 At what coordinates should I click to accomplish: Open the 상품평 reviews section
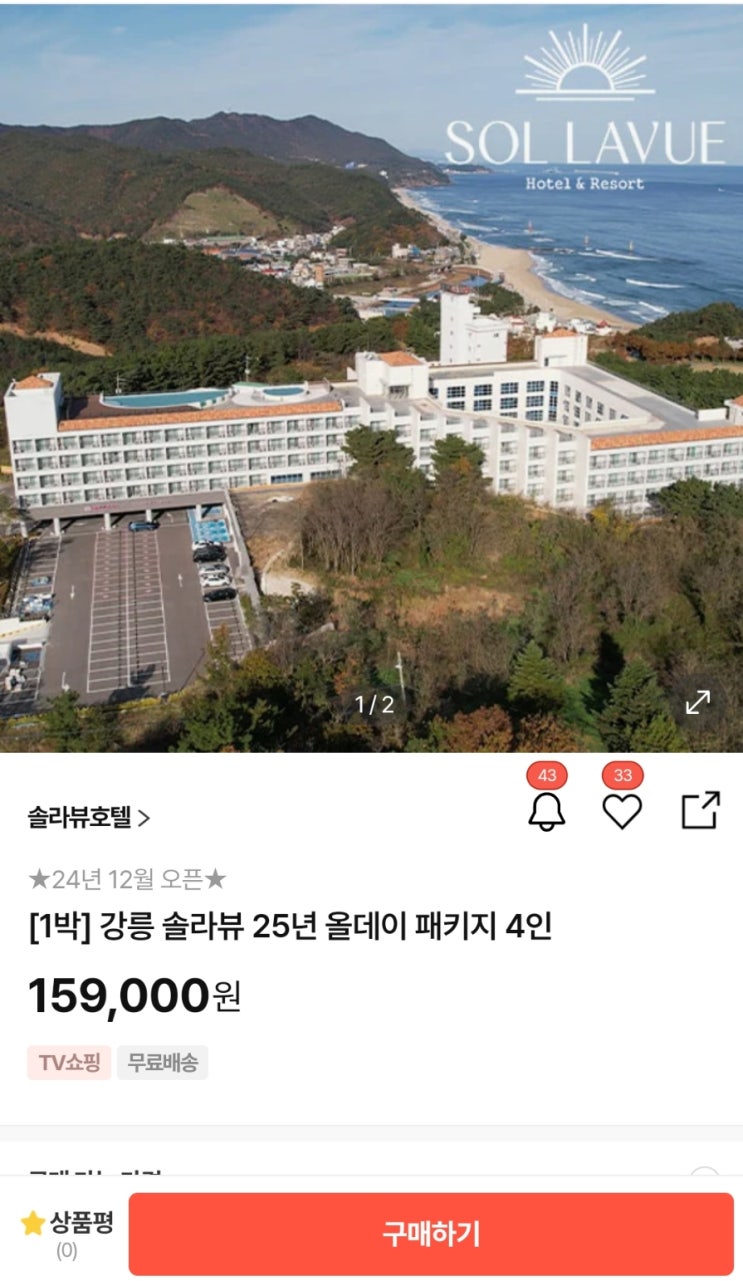click(67, 1233)
